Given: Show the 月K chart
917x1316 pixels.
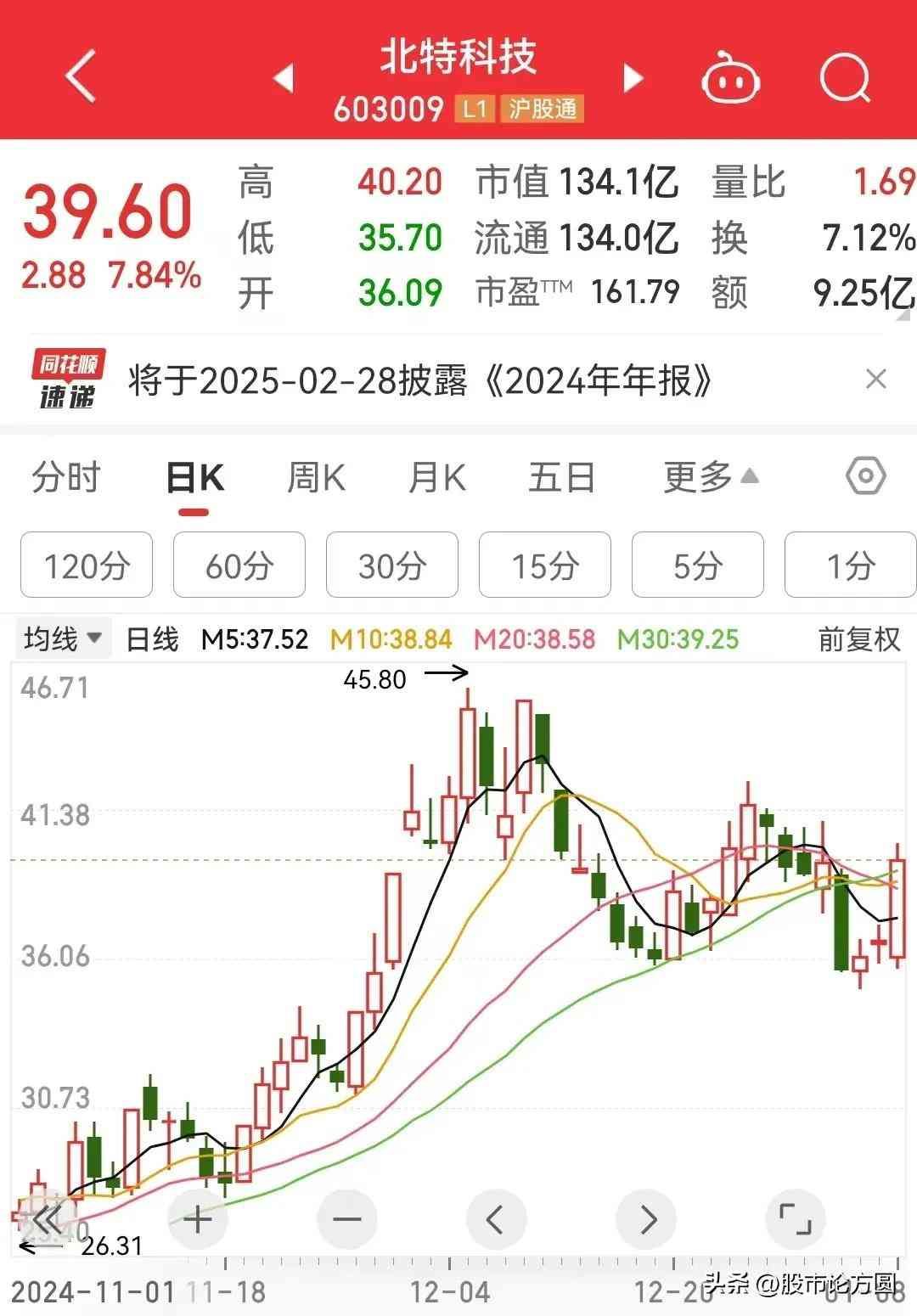Looking at the screenshot, I should [437, 478].
